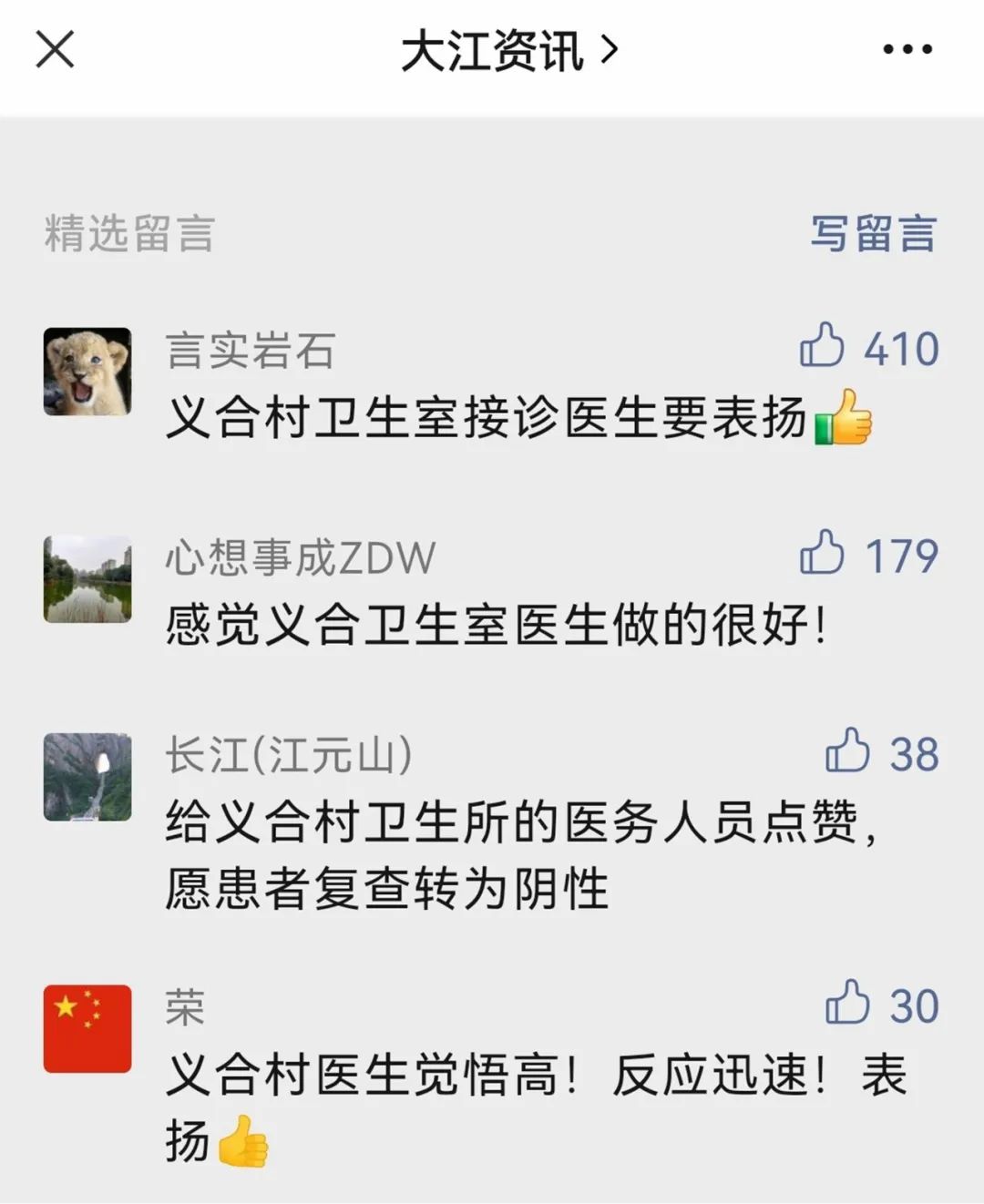Like the comment by 心想事成ZDW
This screenshot has width=984, height=1204.
(x=822, y=553)
